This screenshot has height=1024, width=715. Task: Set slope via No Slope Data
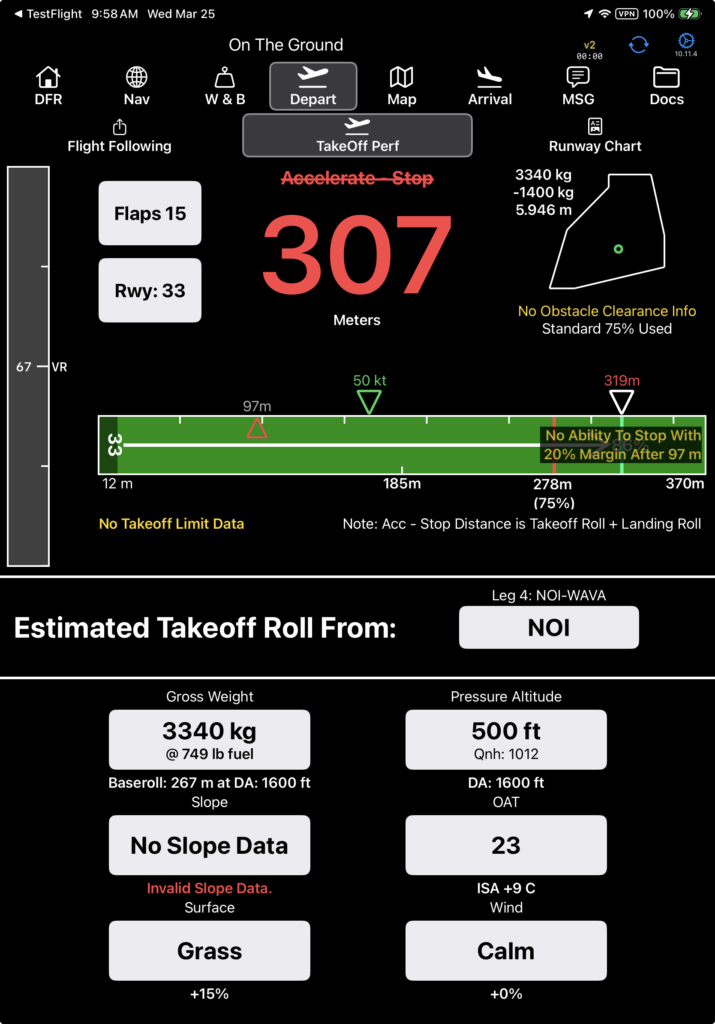click(209, 846)
